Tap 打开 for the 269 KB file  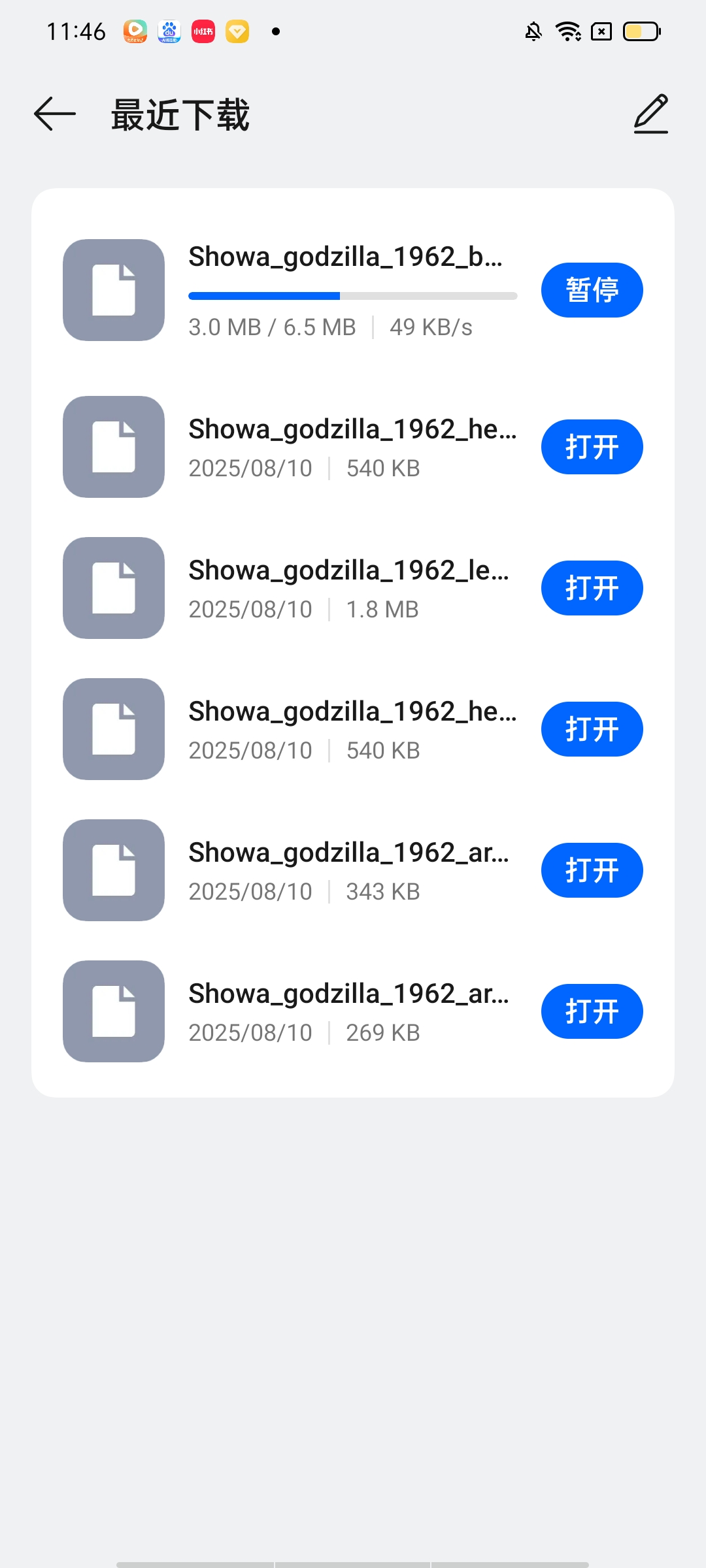point(592,1011)
